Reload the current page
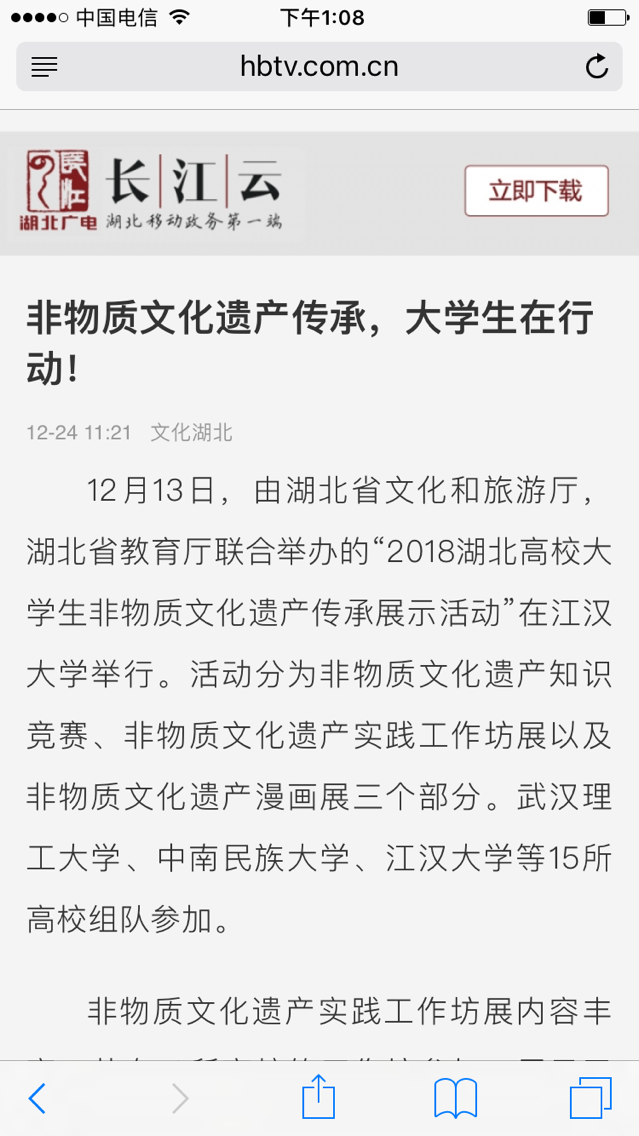The width and height of the screenshot is (639, 1136). click(x=597, y=67)
